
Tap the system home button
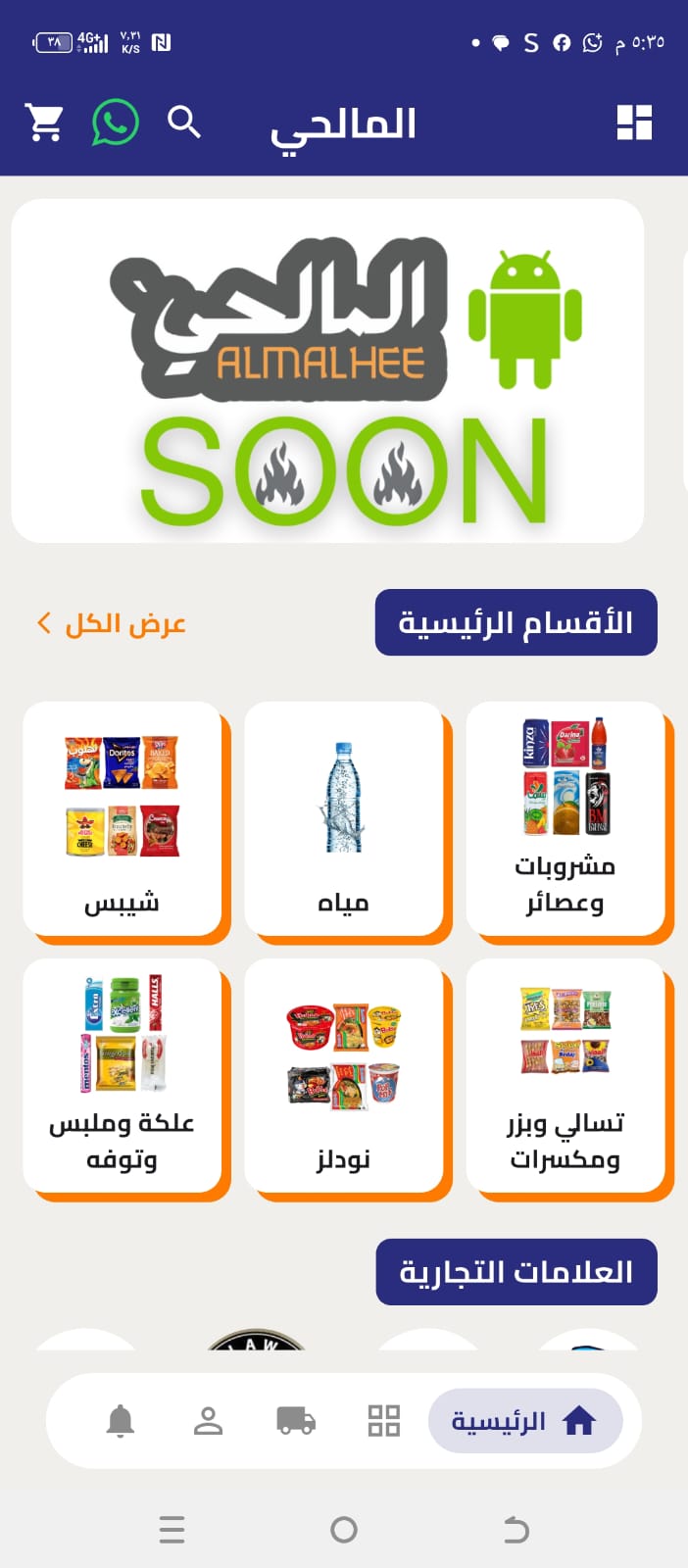click(x=344, y=1530)
